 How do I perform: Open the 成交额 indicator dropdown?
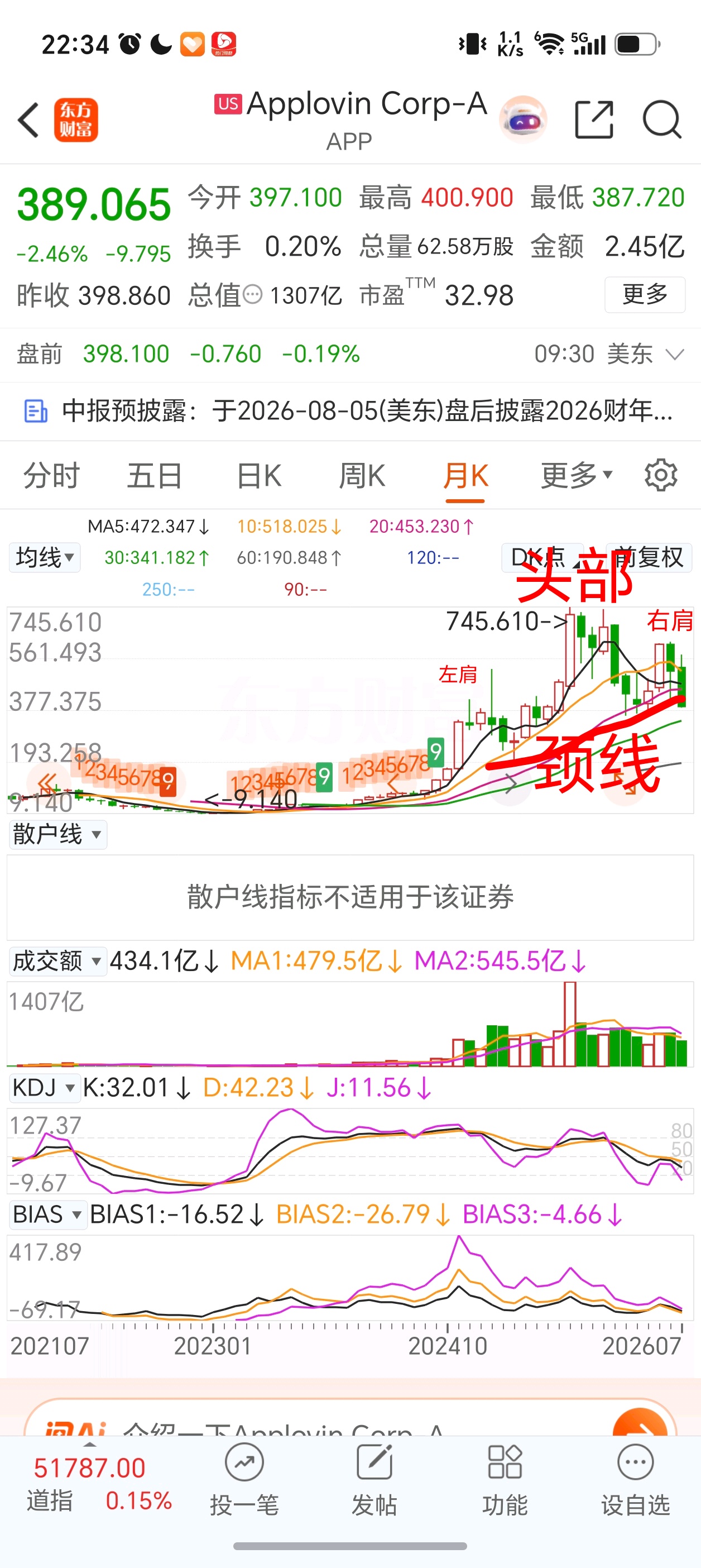(58, 961)
